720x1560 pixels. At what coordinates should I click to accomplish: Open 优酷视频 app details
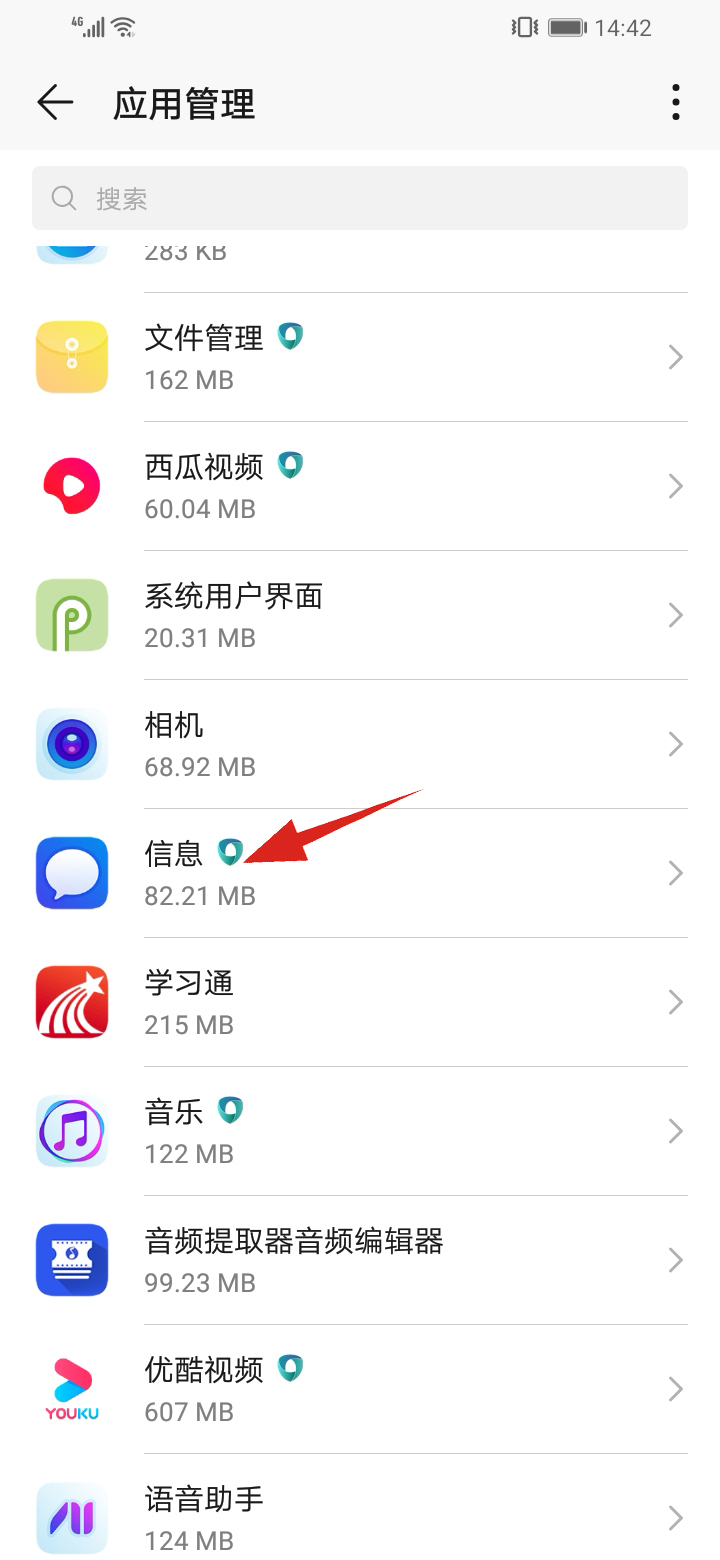[x=360, y=1389]
